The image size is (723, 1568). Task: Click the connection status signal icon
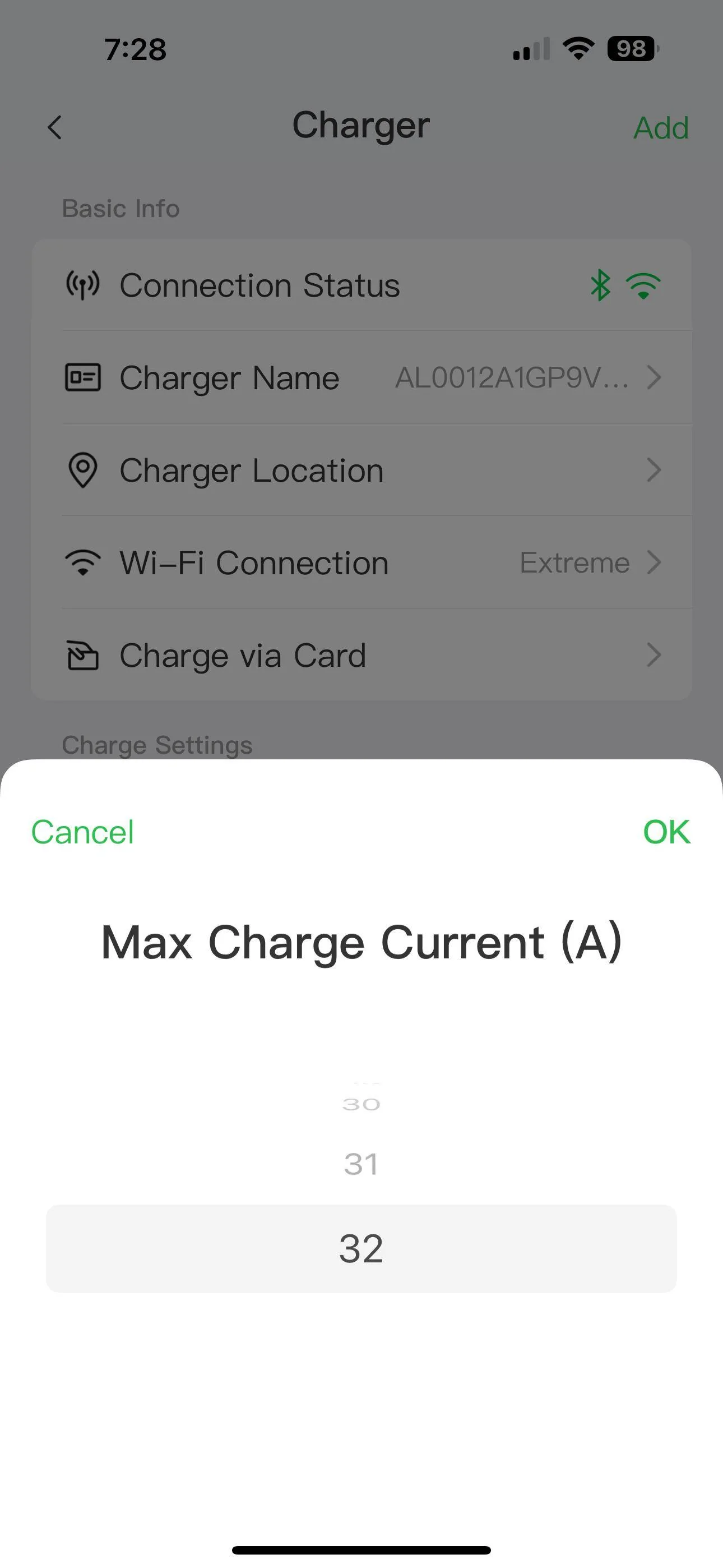[82, 285]
